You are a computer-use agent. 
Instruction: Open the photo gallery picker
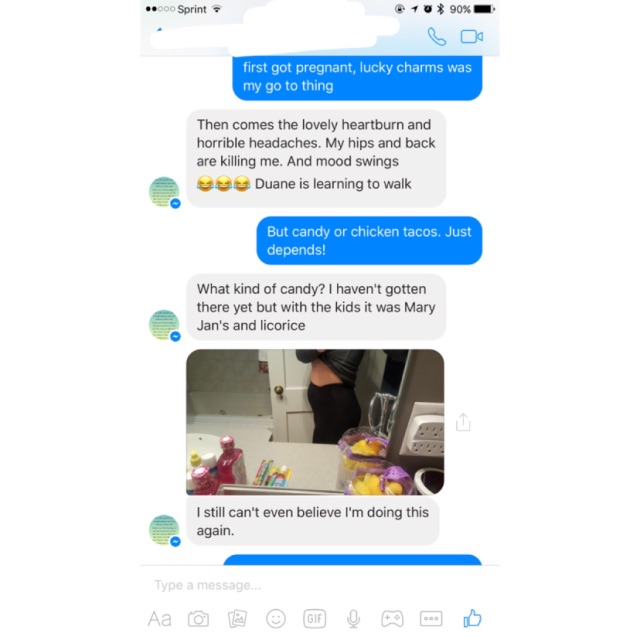click(x=237, y=619)
